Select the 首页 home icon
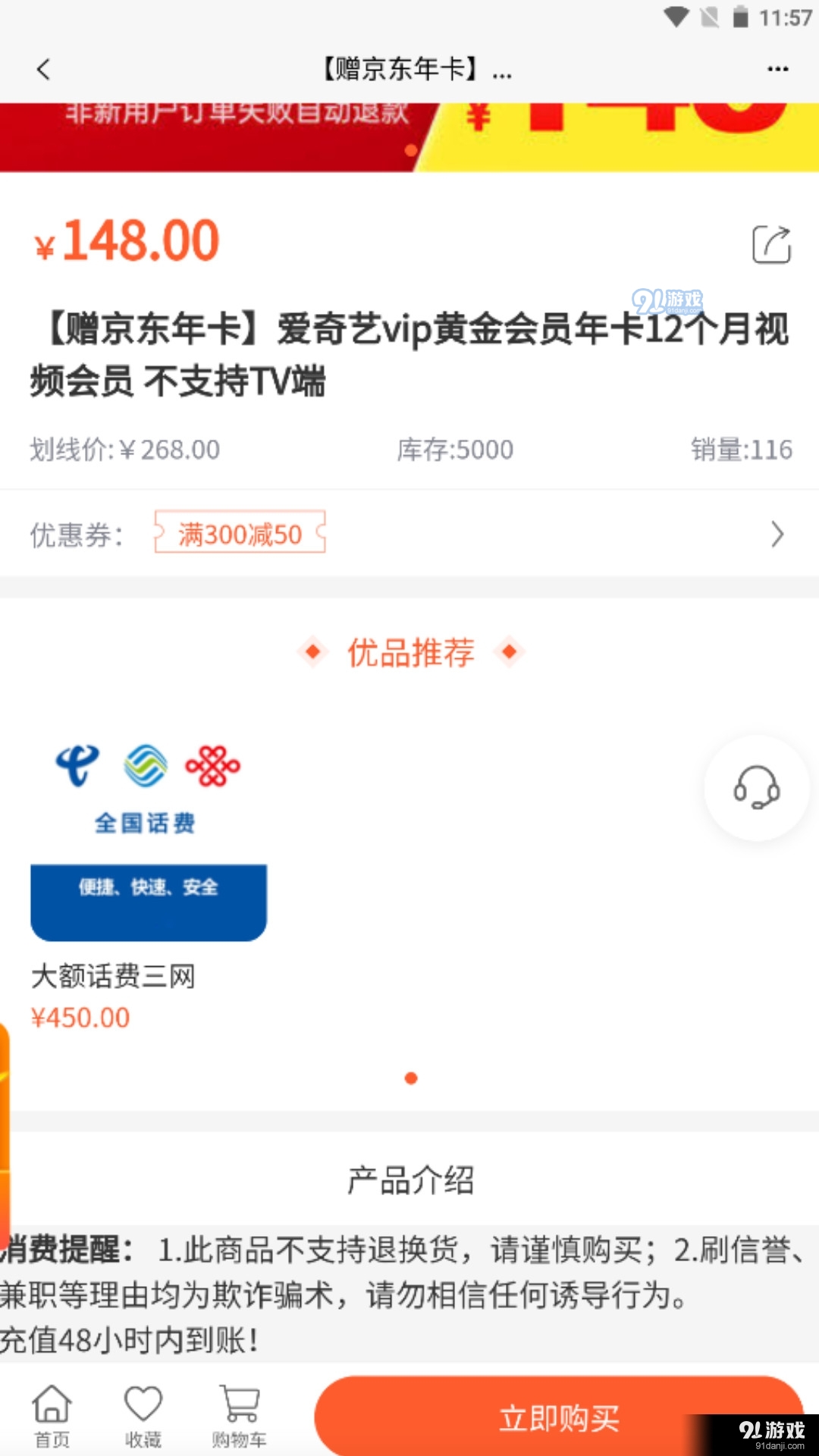This screenshot has width=819, height=1456. click(51, 1412)
